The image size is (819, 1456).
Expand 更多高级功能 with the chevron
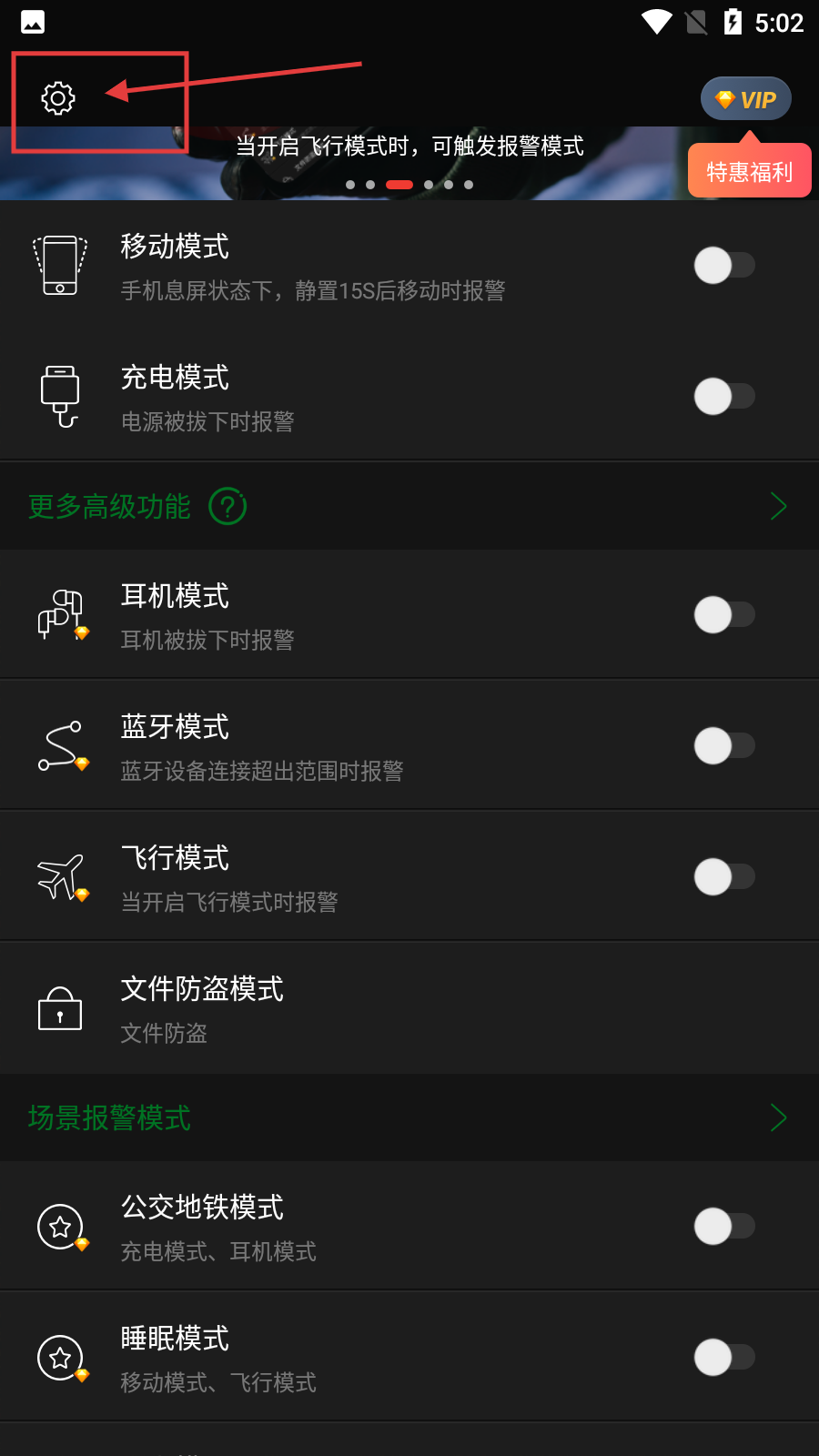point(778,506)
